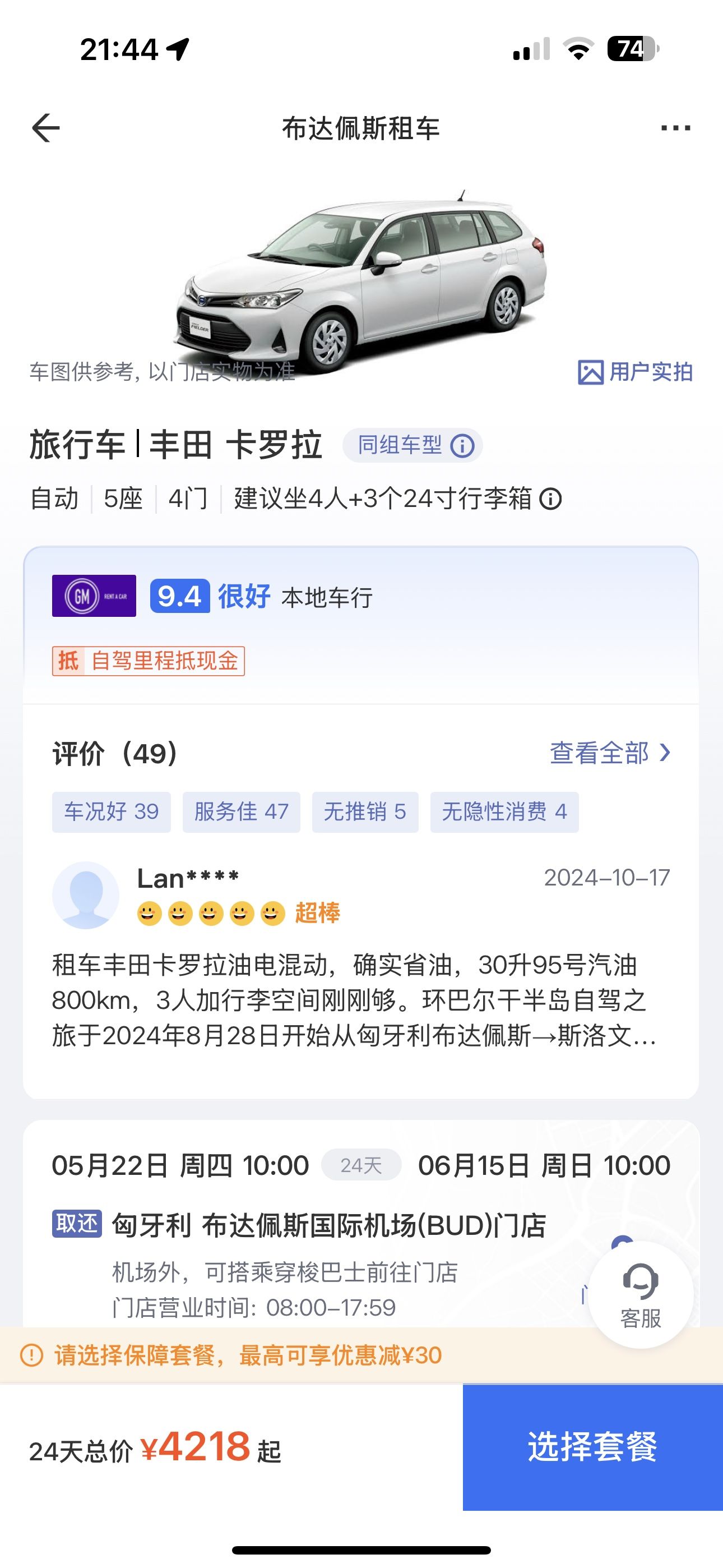This screenshot has width=723, height=1568.
Task: Open 自驾里程抵现金 promotion tag
Action: click(x=149, y=661)
